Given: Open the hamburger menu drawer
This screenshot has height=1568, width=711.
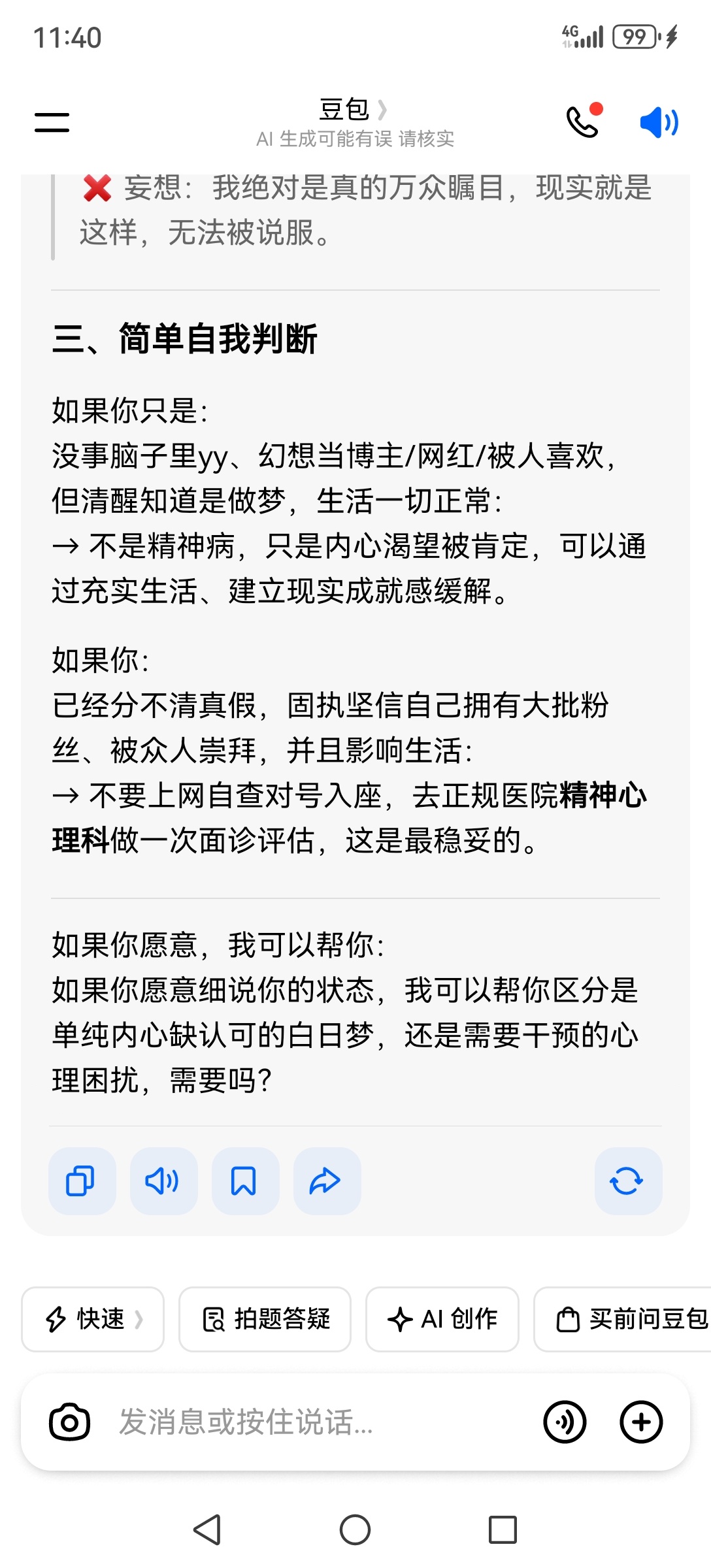Looking at the screenshot, I should (x=52, y=122).
